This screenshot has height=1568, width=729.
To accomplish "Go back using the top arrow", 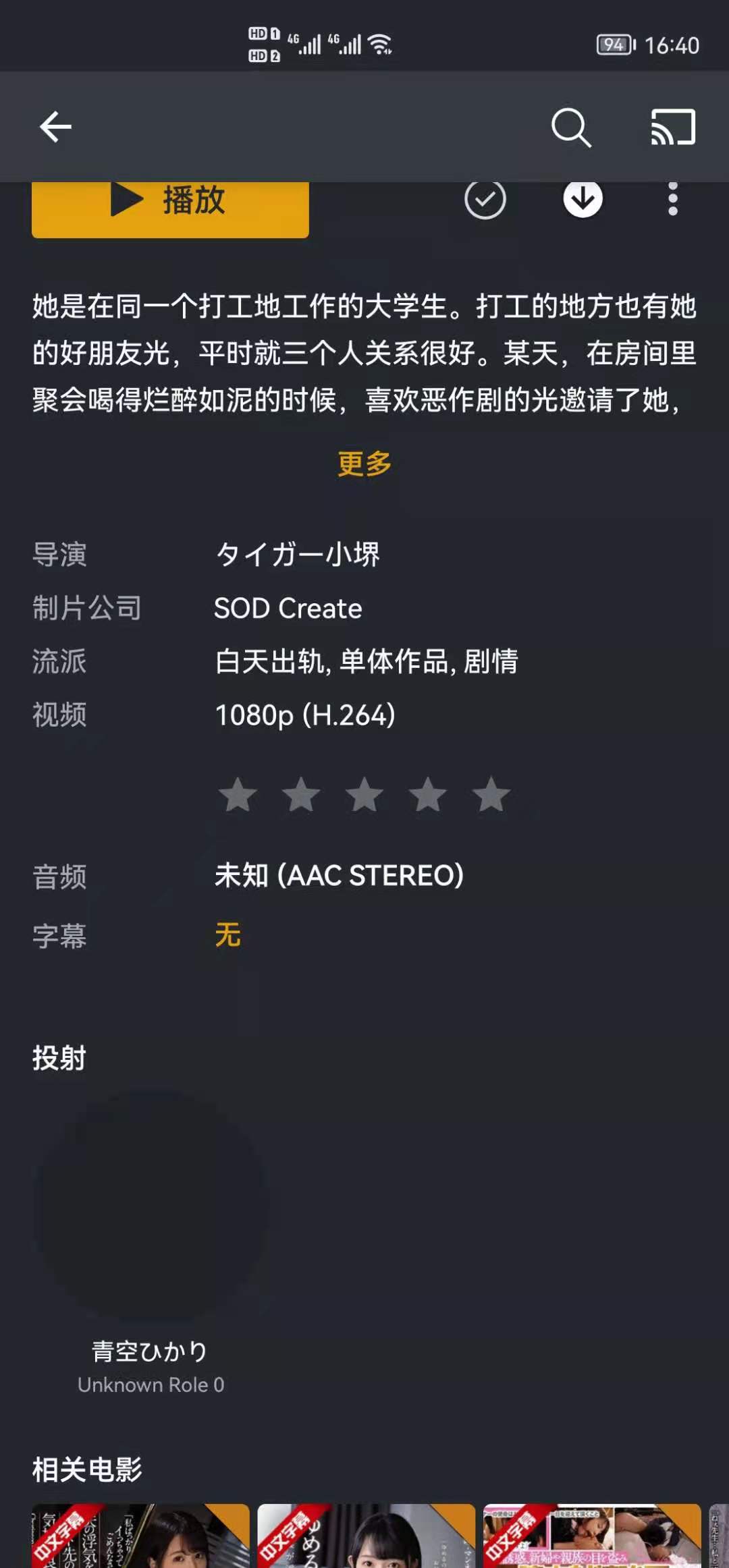I will 55,127.
